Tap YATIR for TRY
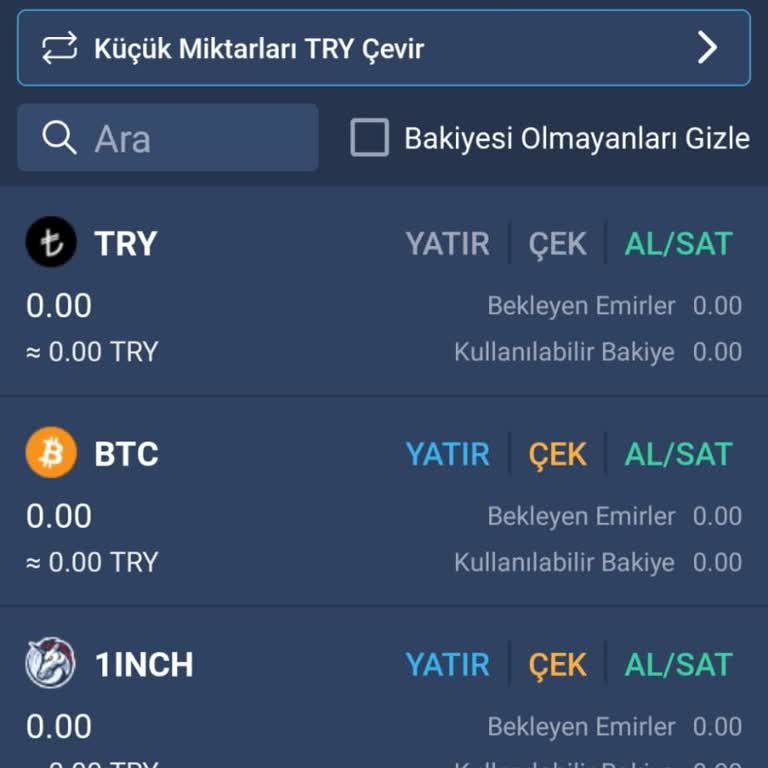 point(447,244)
